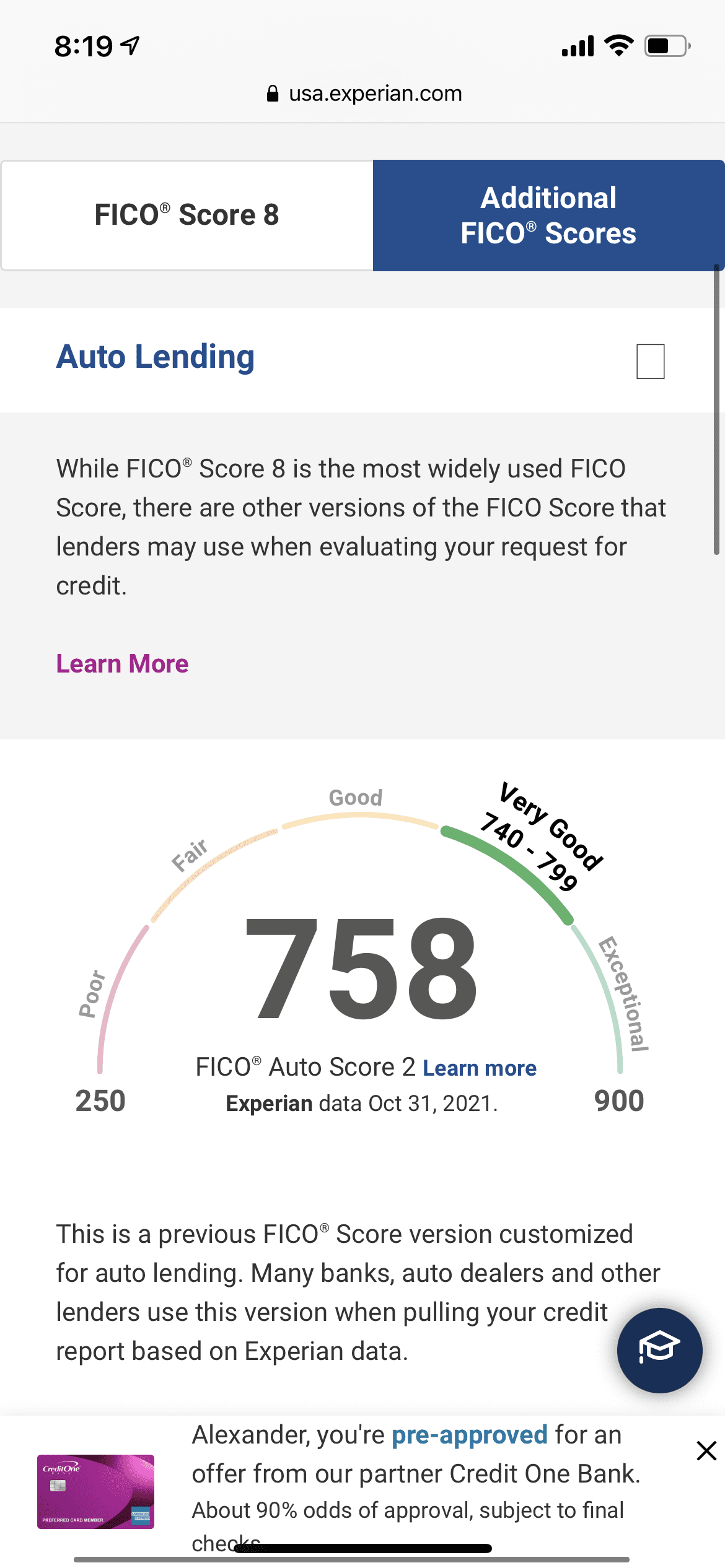725x1568 pixels.
Task: Dismiss the Credit One Bank offer banner
Action: (706, 1450)
